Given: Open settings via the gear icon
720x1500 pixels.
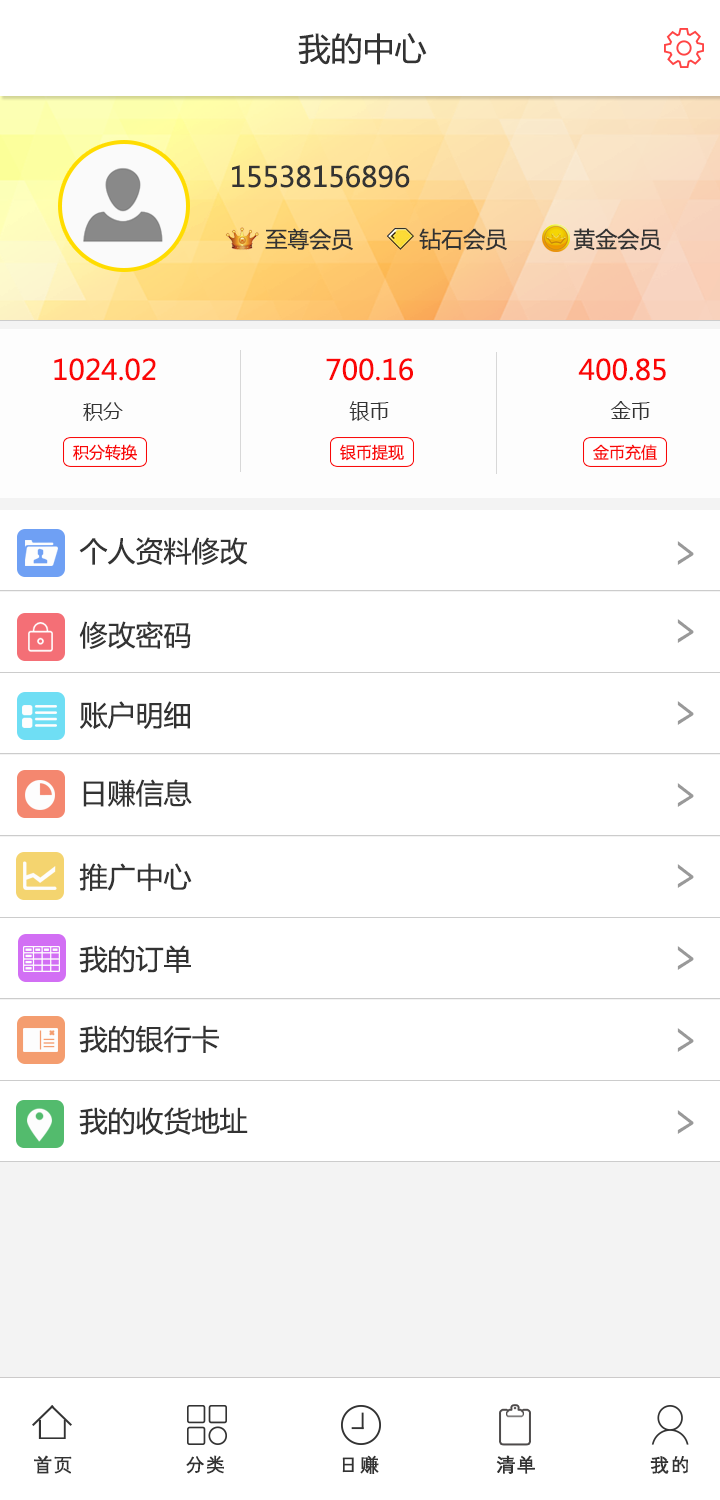Looking at the screenshot, I should tap(683, 47).
